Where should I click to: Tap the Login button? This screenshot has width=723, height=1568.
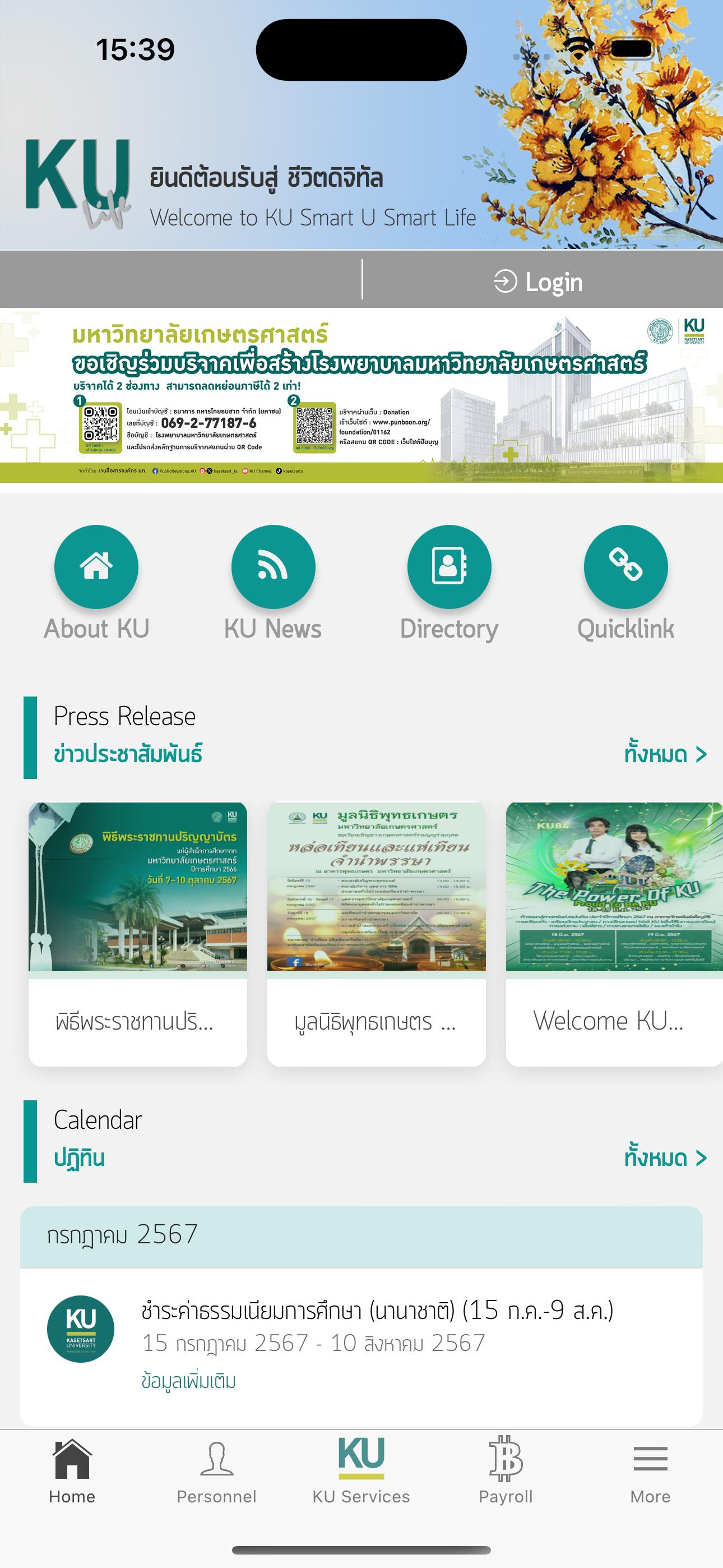tap(538, 282)
